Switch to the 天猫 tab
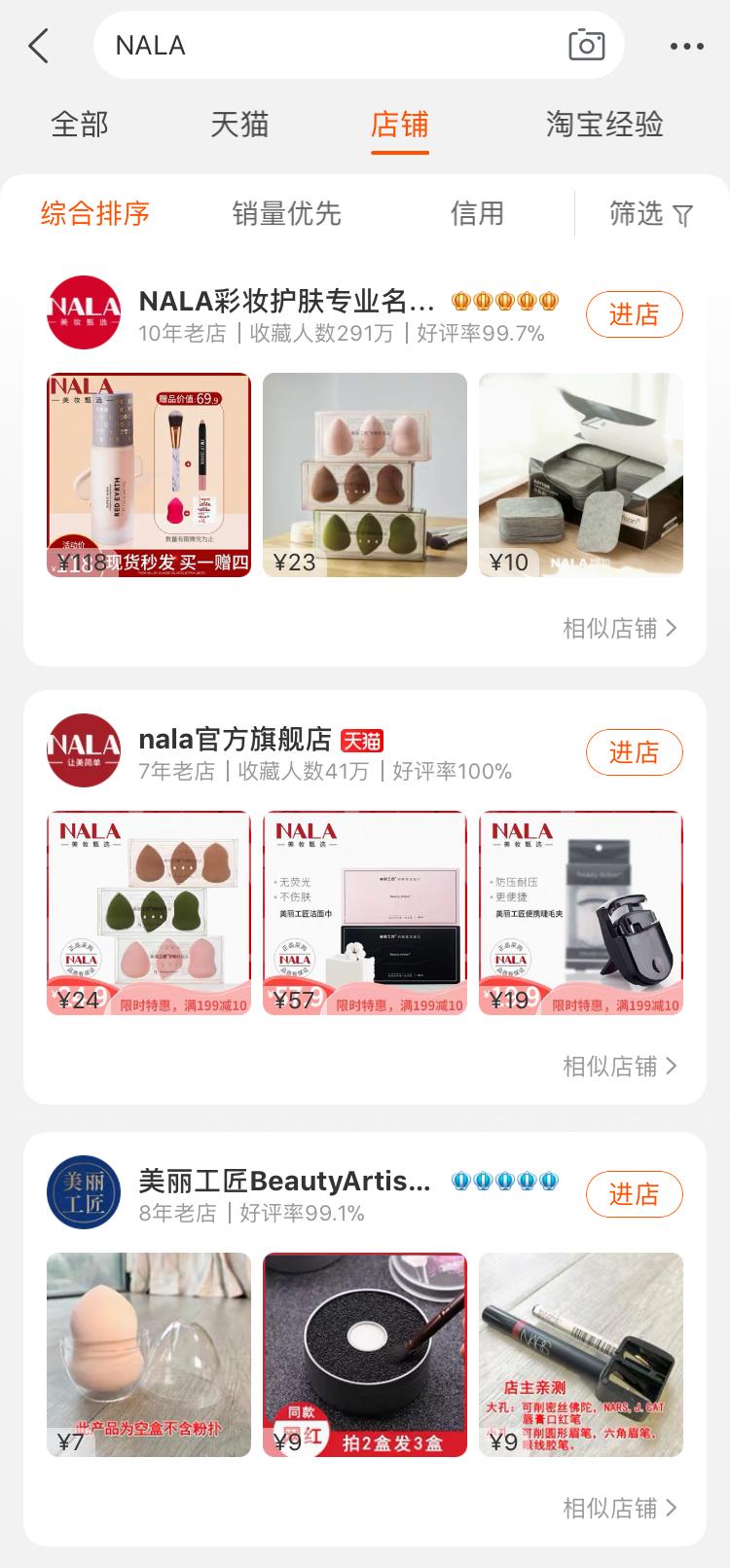The height and width of the screenshot is (1568, 730). [237, 125]
